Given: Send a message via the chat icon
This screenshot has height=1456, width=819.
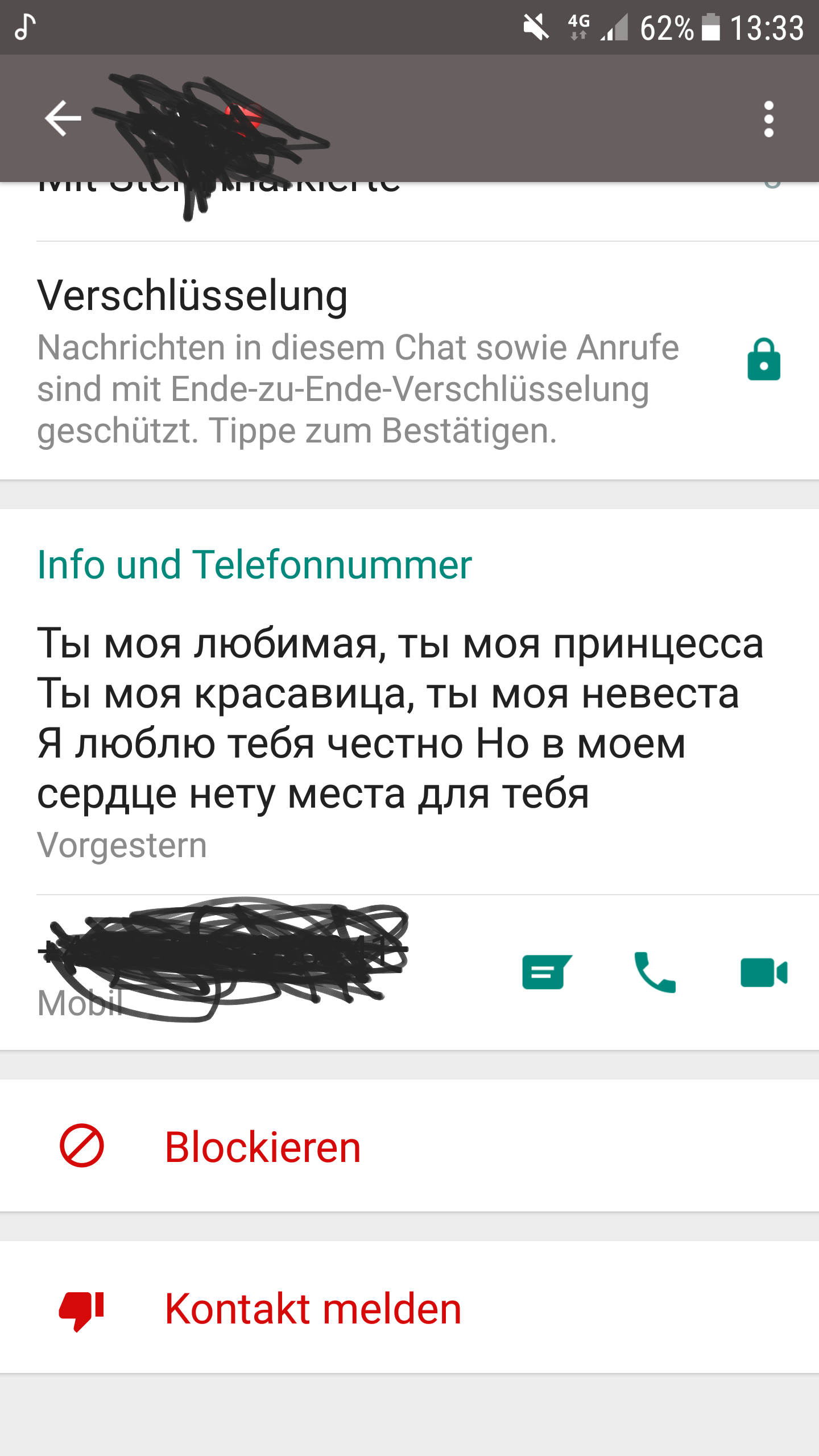Looking at the screenshot, I should click(x=547, y=972).
